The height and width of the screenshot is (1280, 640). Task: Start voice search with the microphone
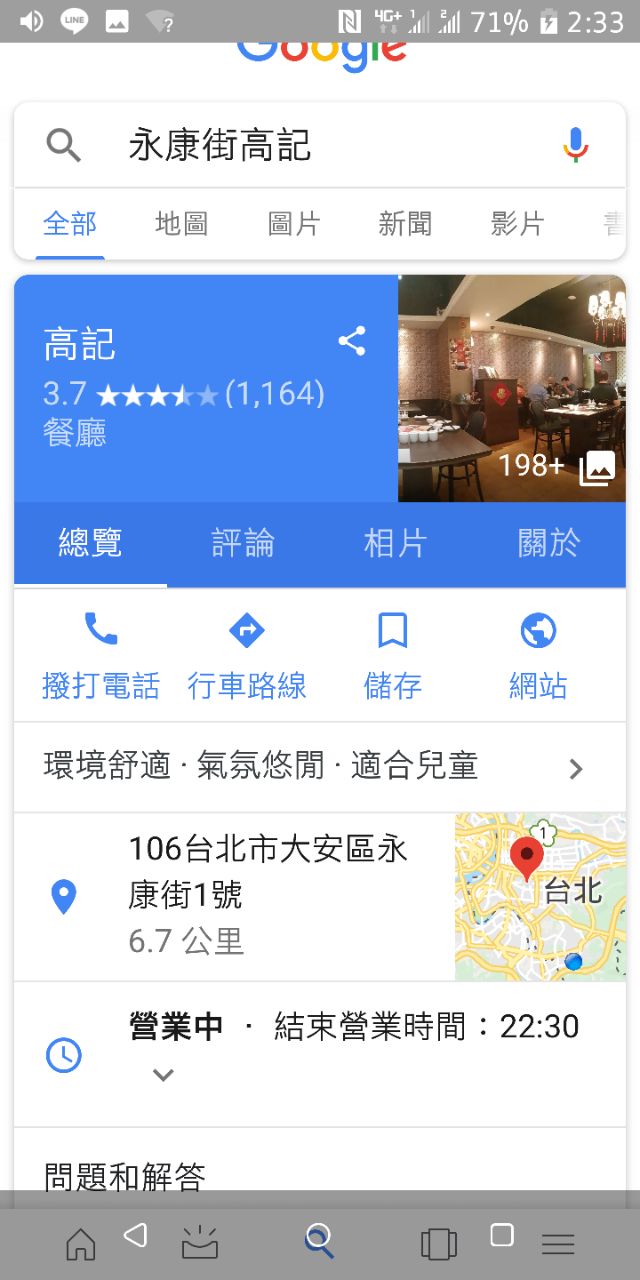click(x=575, y=146)
